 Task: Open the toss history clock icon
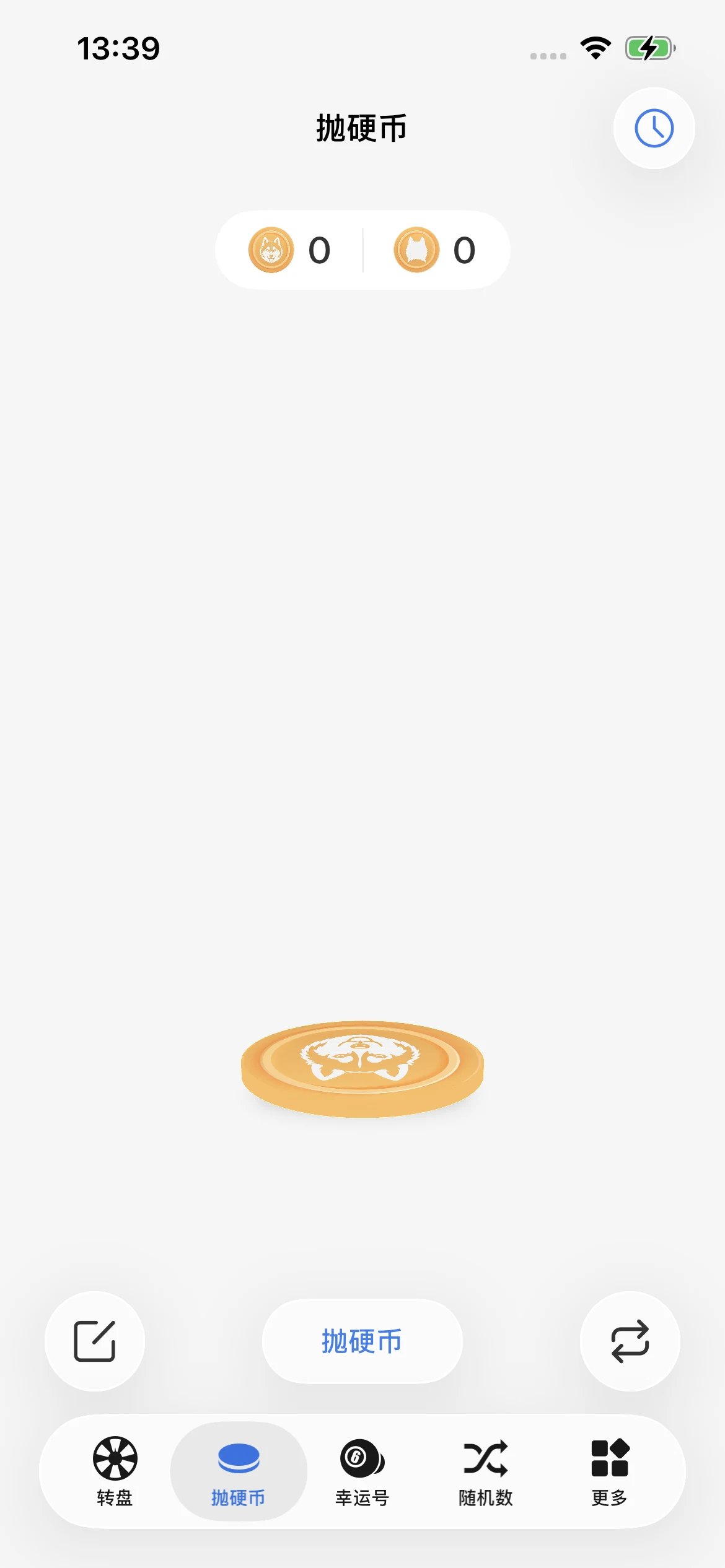tap(654, 128)
